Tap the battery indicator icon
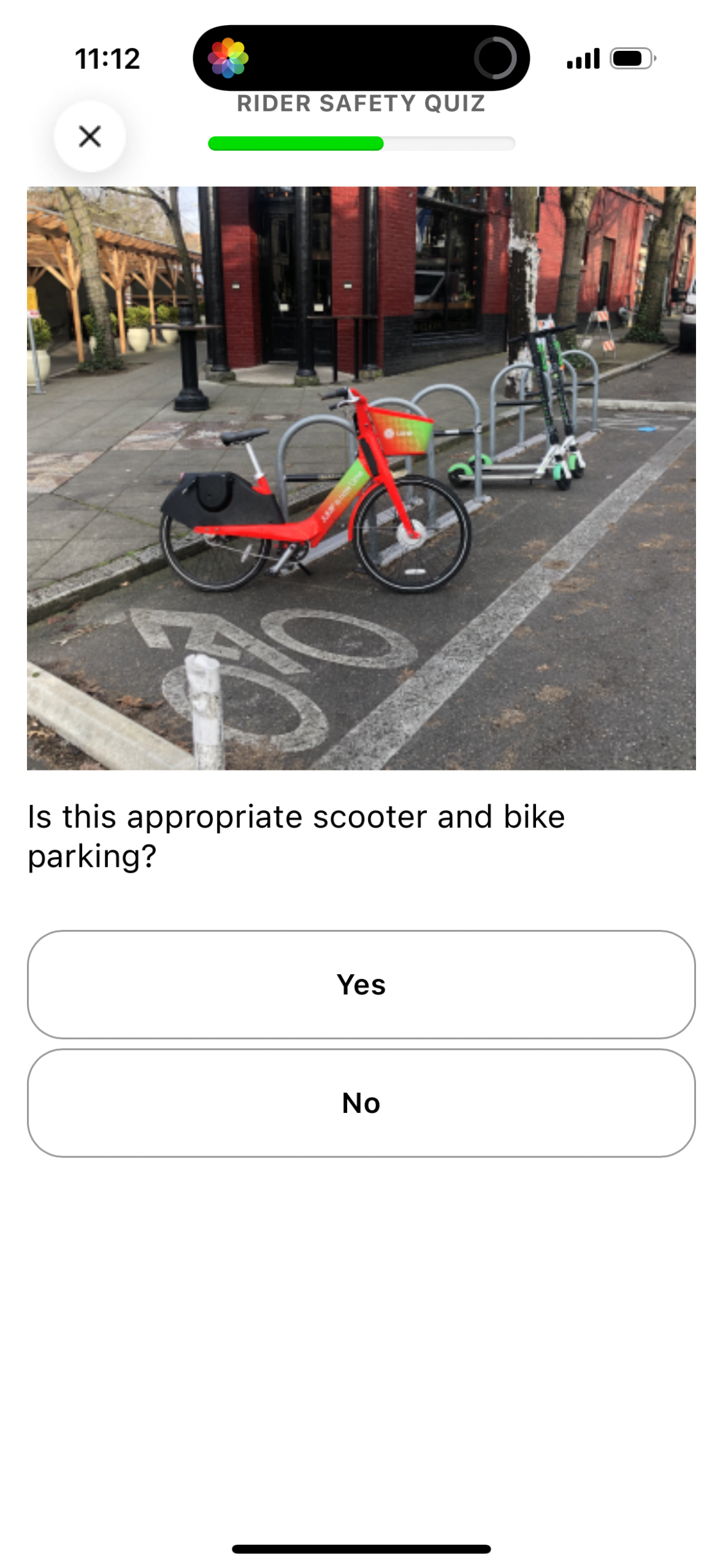The image size is (723, 1568). pos(631,58)
